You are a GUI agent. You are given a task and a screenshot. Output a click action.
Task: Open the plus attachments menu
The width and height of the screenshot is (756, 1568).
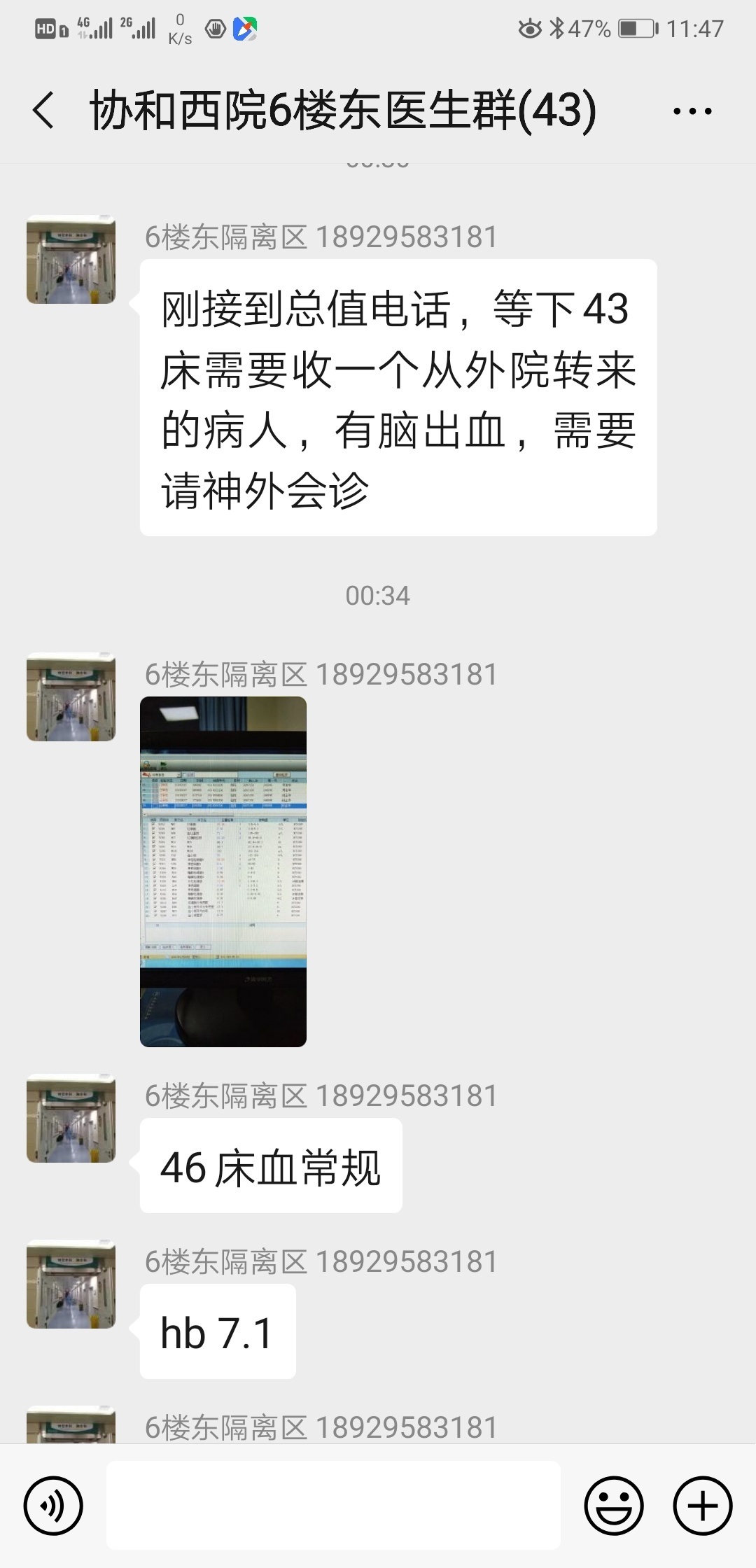pos(702,1506)
